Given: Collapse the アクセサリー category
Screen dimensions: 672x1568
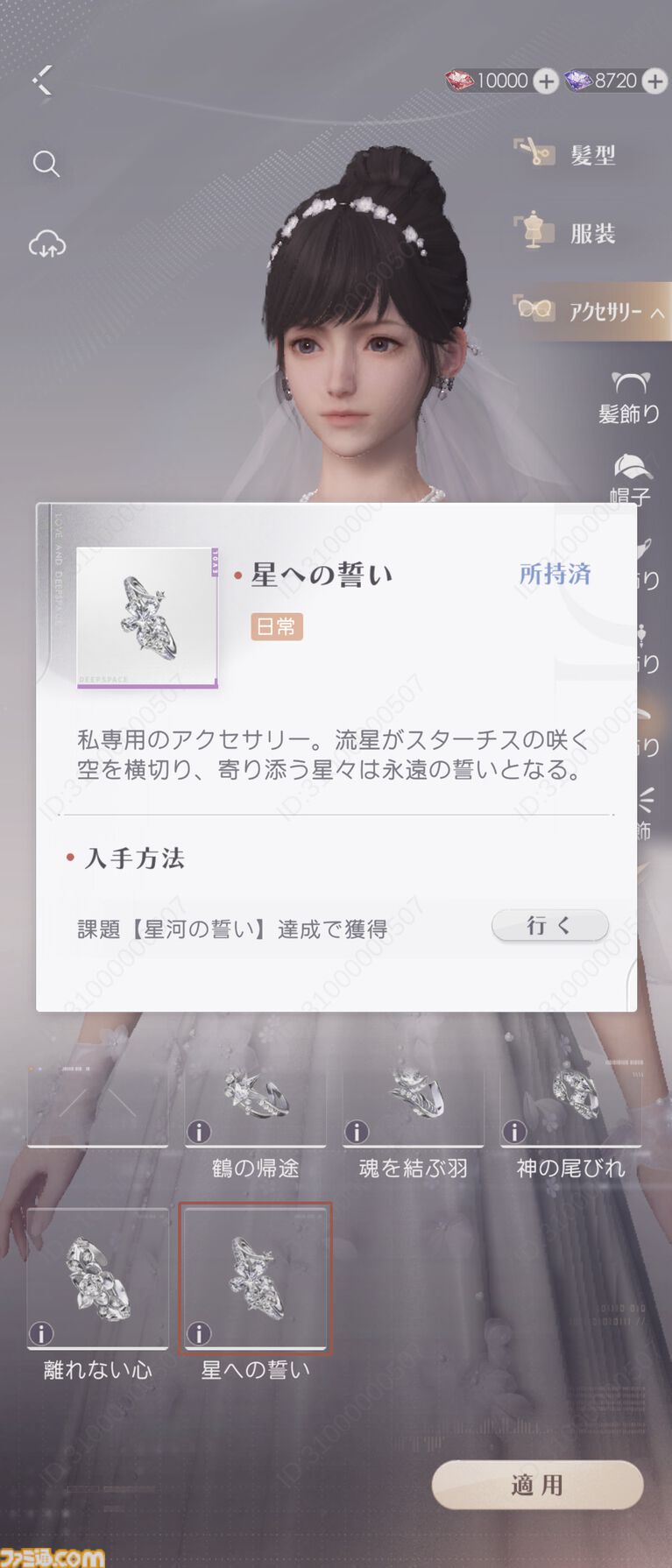Looking at the screenshot, I should [592, 311].
